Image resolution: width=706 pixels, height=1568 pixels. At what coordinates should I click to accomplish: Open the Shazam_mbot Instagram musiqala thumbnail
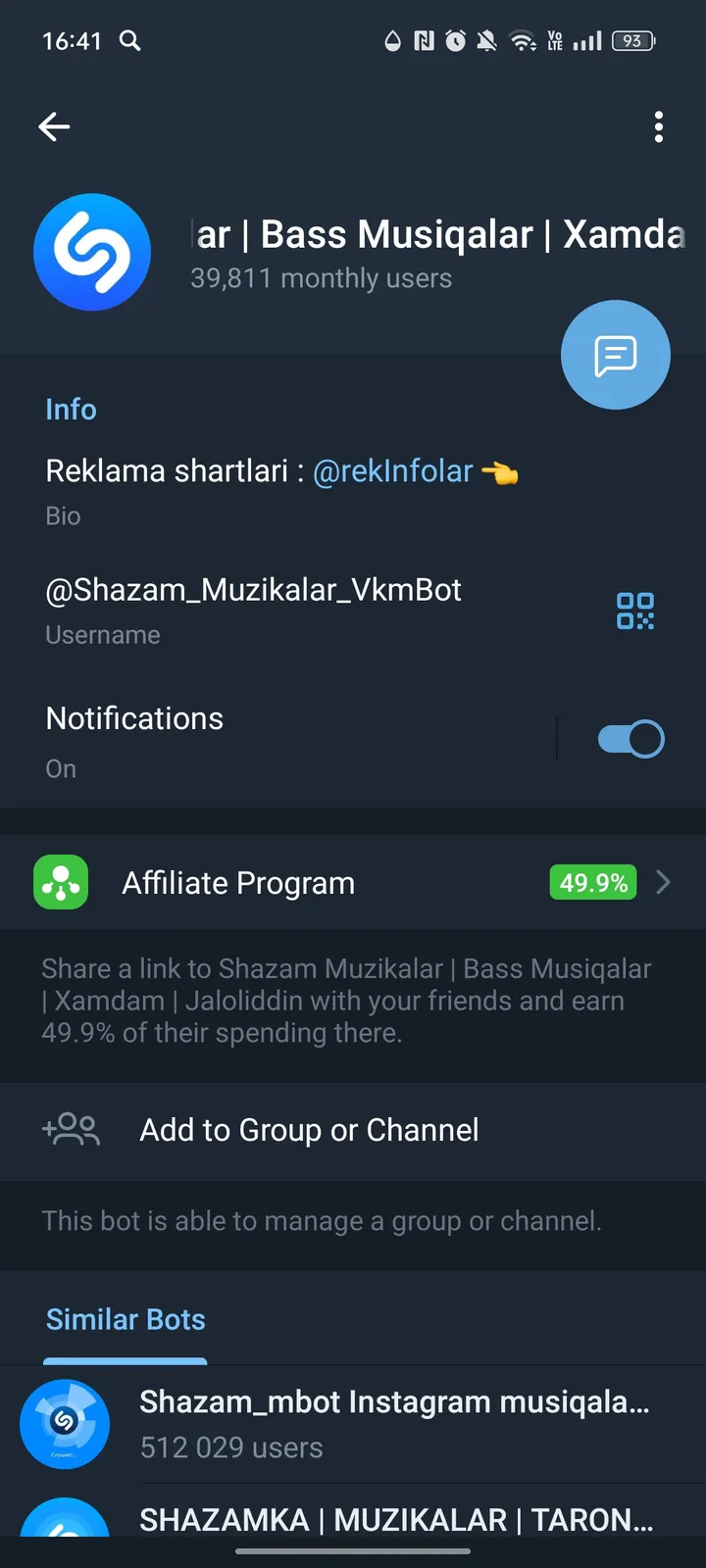point(65,1424)
